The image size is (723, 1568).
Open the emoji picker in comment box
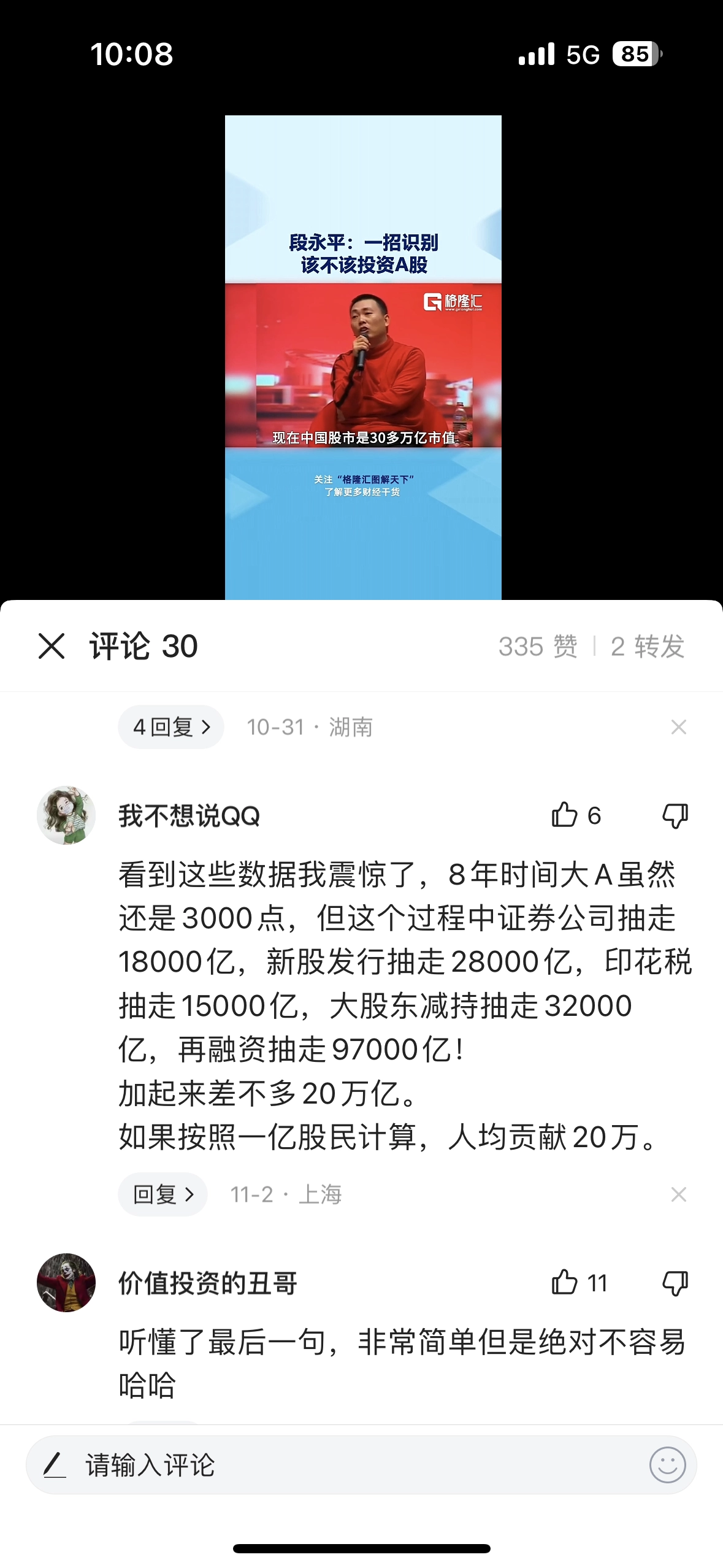pos(667,1465)
